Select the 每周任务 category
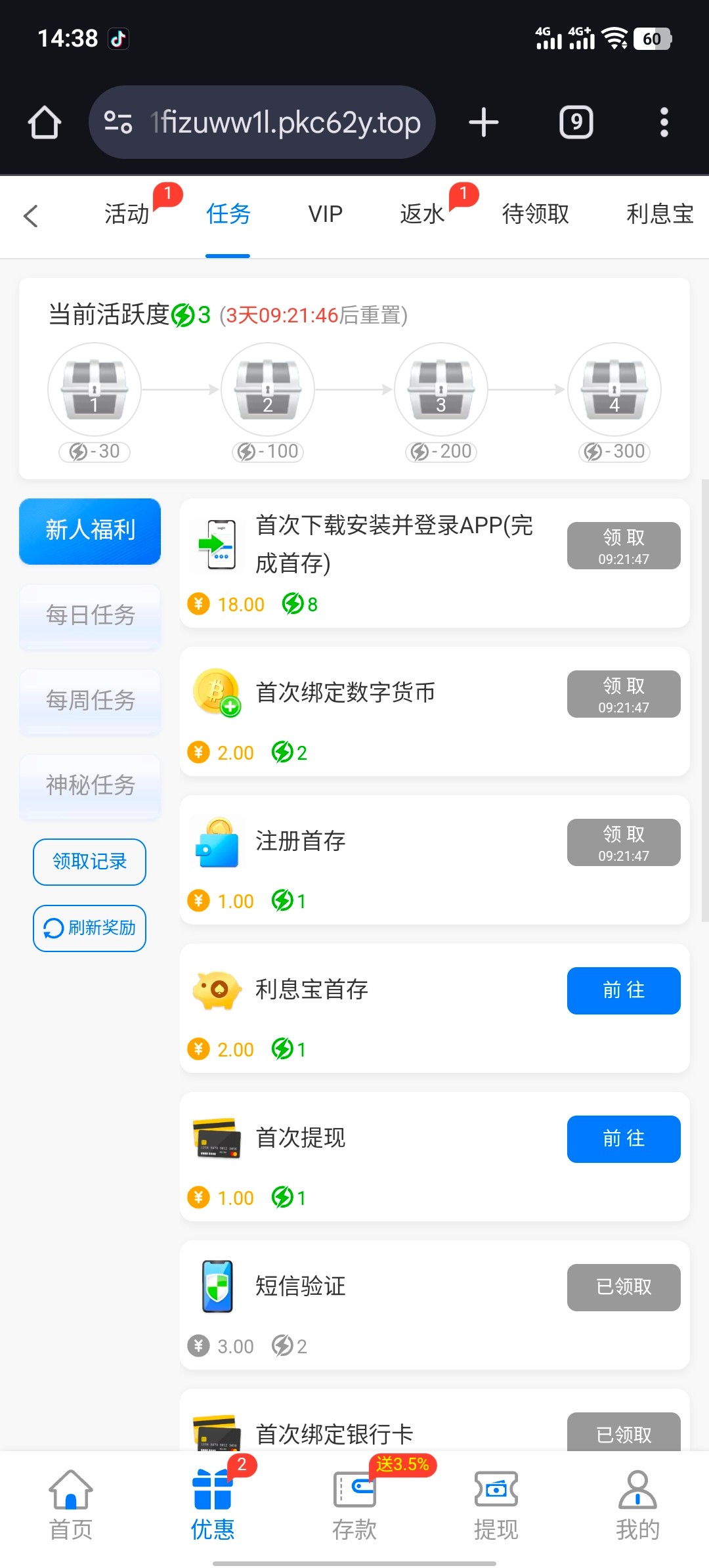Screen dimensions: 709x1568 point(91,701)
